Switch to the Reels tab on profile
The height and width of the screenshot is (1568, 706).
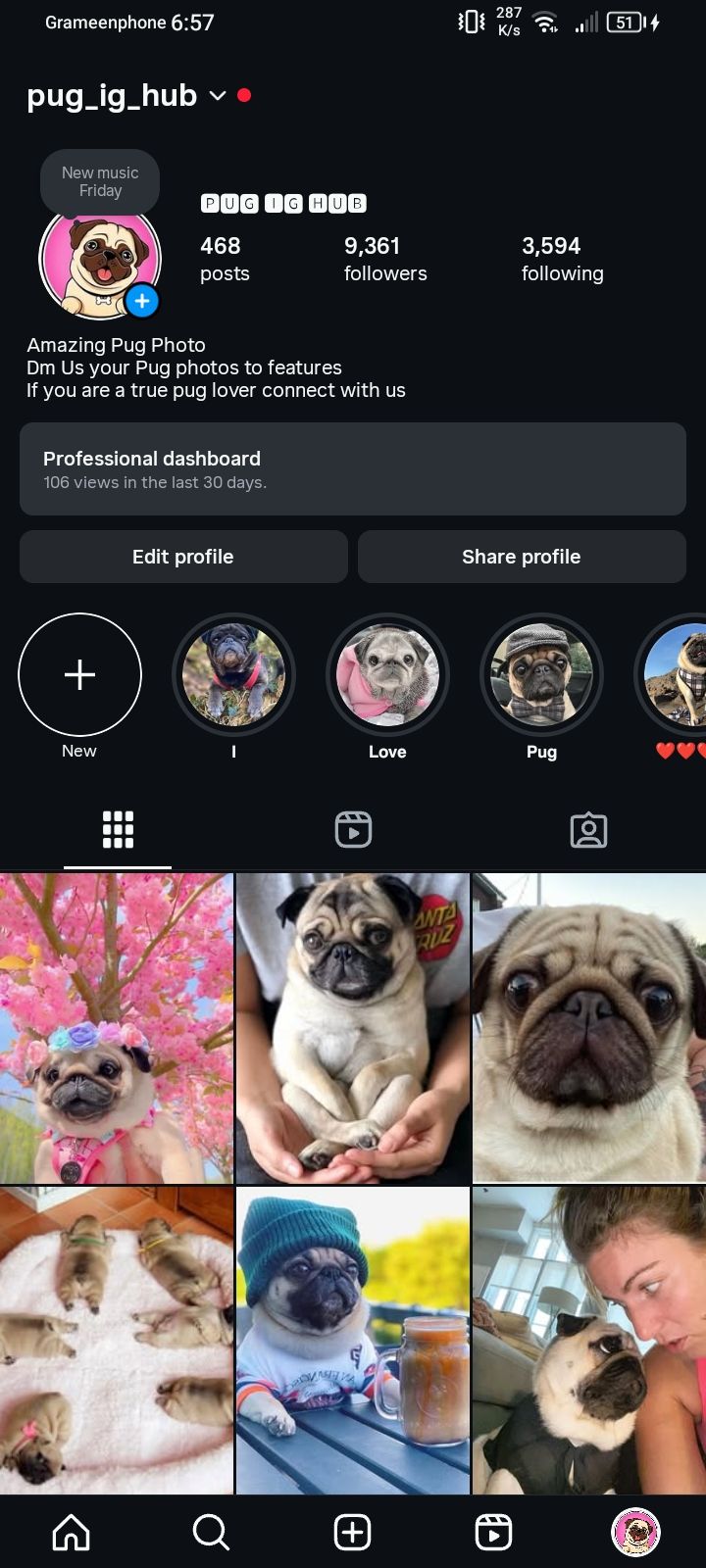point(353,829)
